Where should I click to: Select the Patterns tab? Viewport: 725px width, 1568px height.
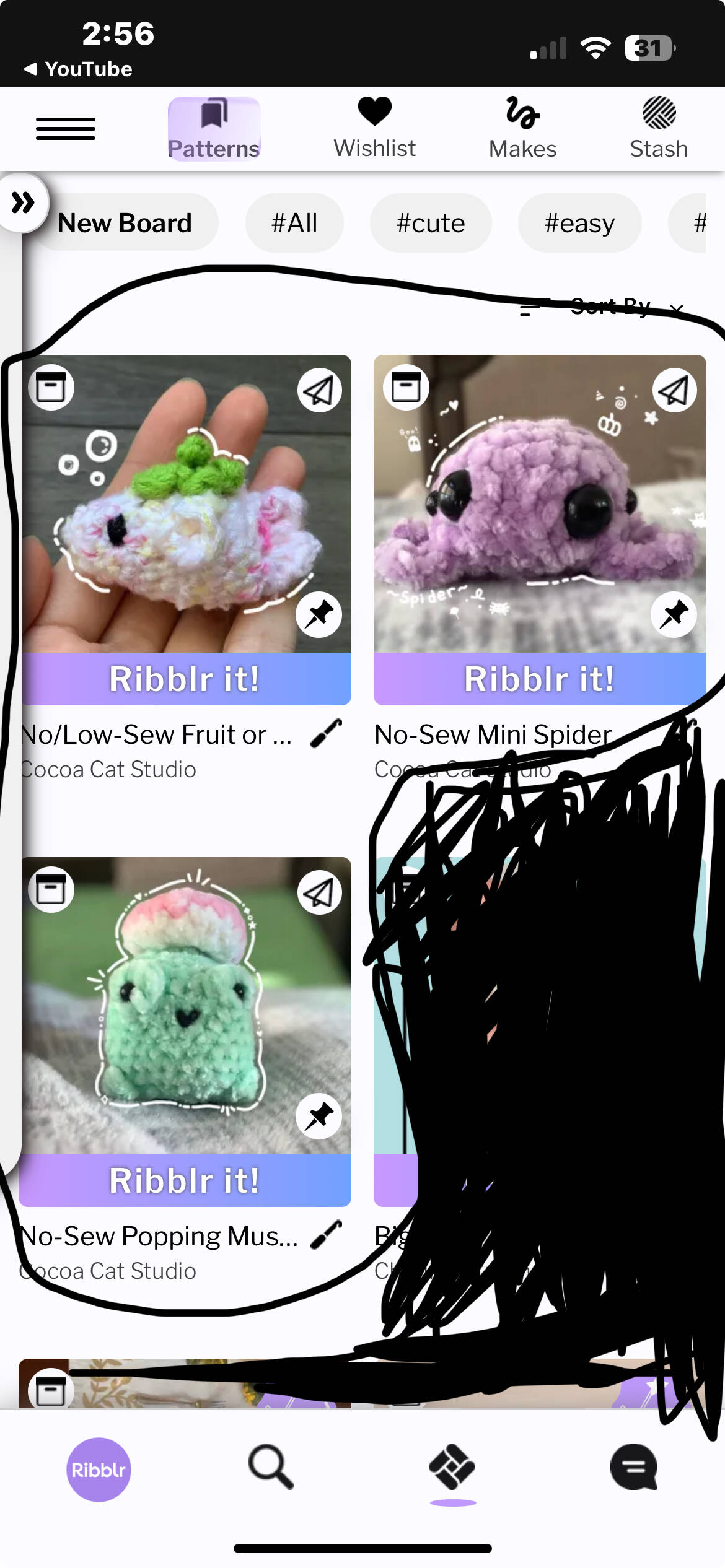click(x=214, y=129)
